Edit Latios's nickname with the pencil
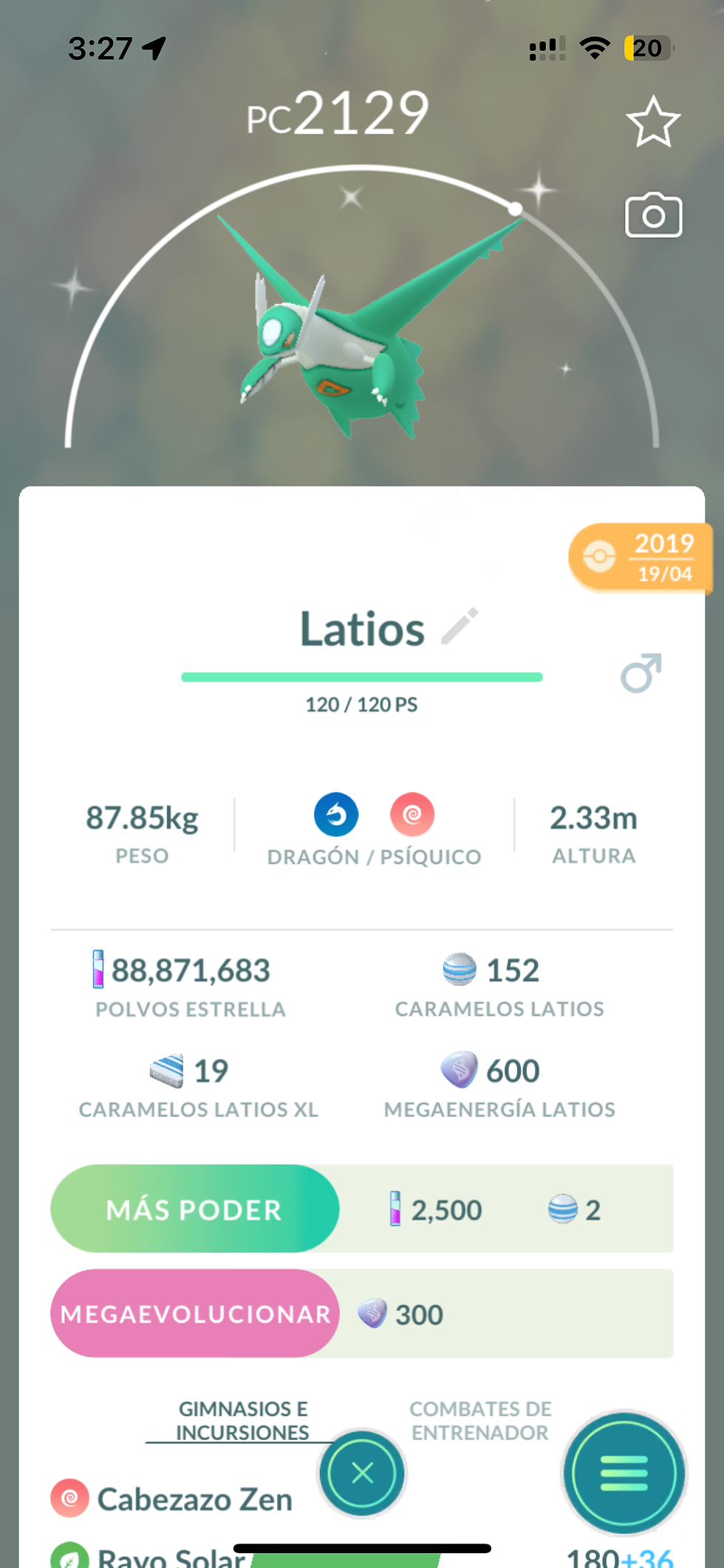This screenshot has width=724, height=1568. click(460, 628)
